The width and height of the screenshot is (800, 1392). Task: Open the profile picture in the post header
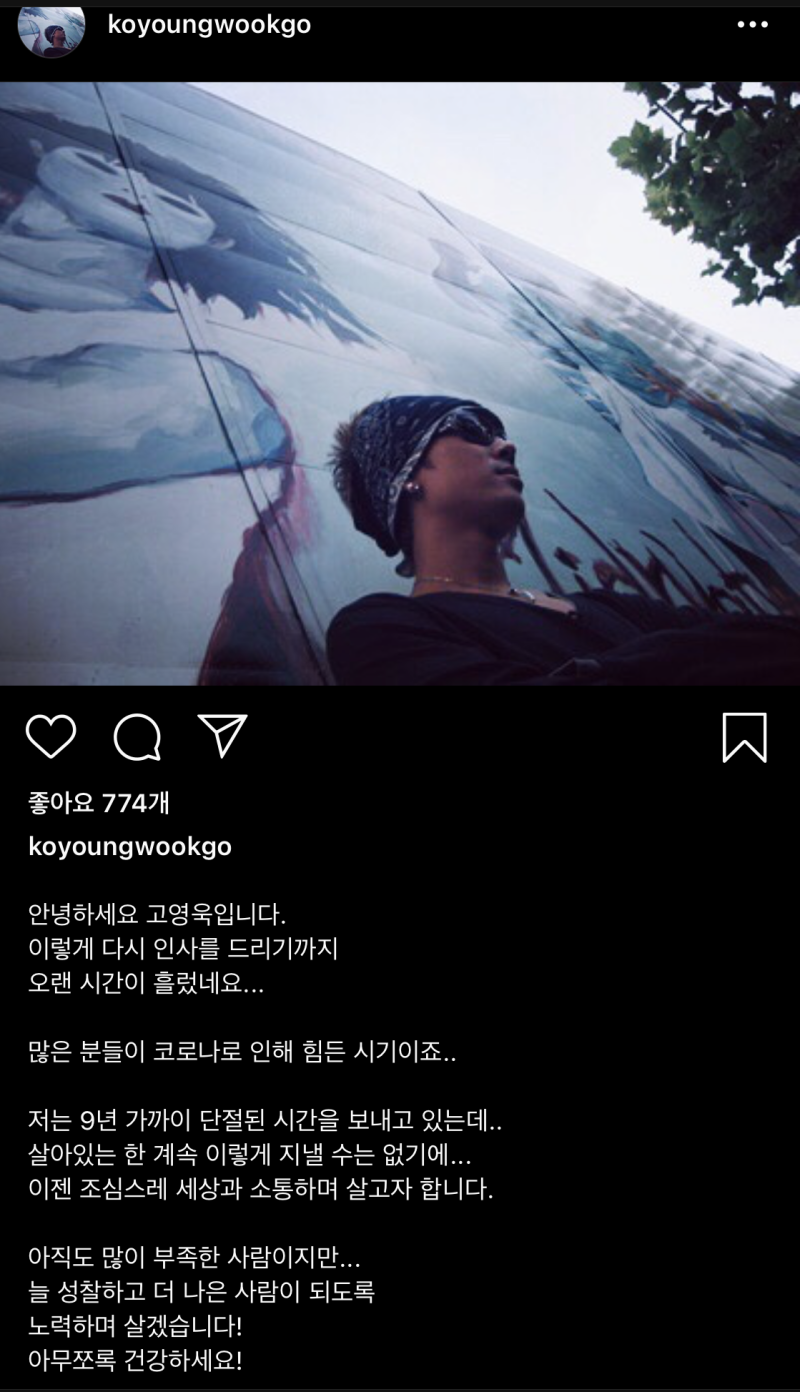click(x=51, y=27)
